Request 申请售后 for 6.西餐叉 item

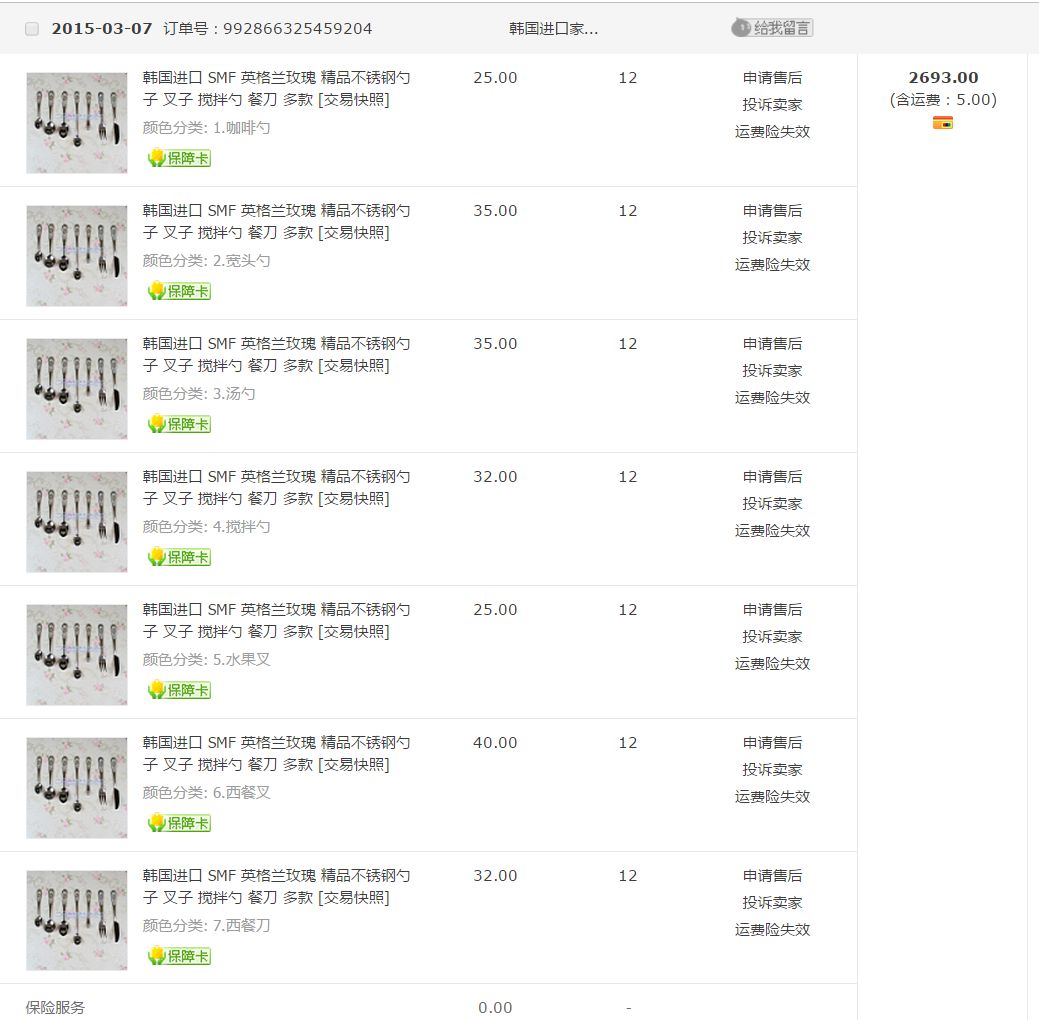pyautogui.click(x=772, y=743)
